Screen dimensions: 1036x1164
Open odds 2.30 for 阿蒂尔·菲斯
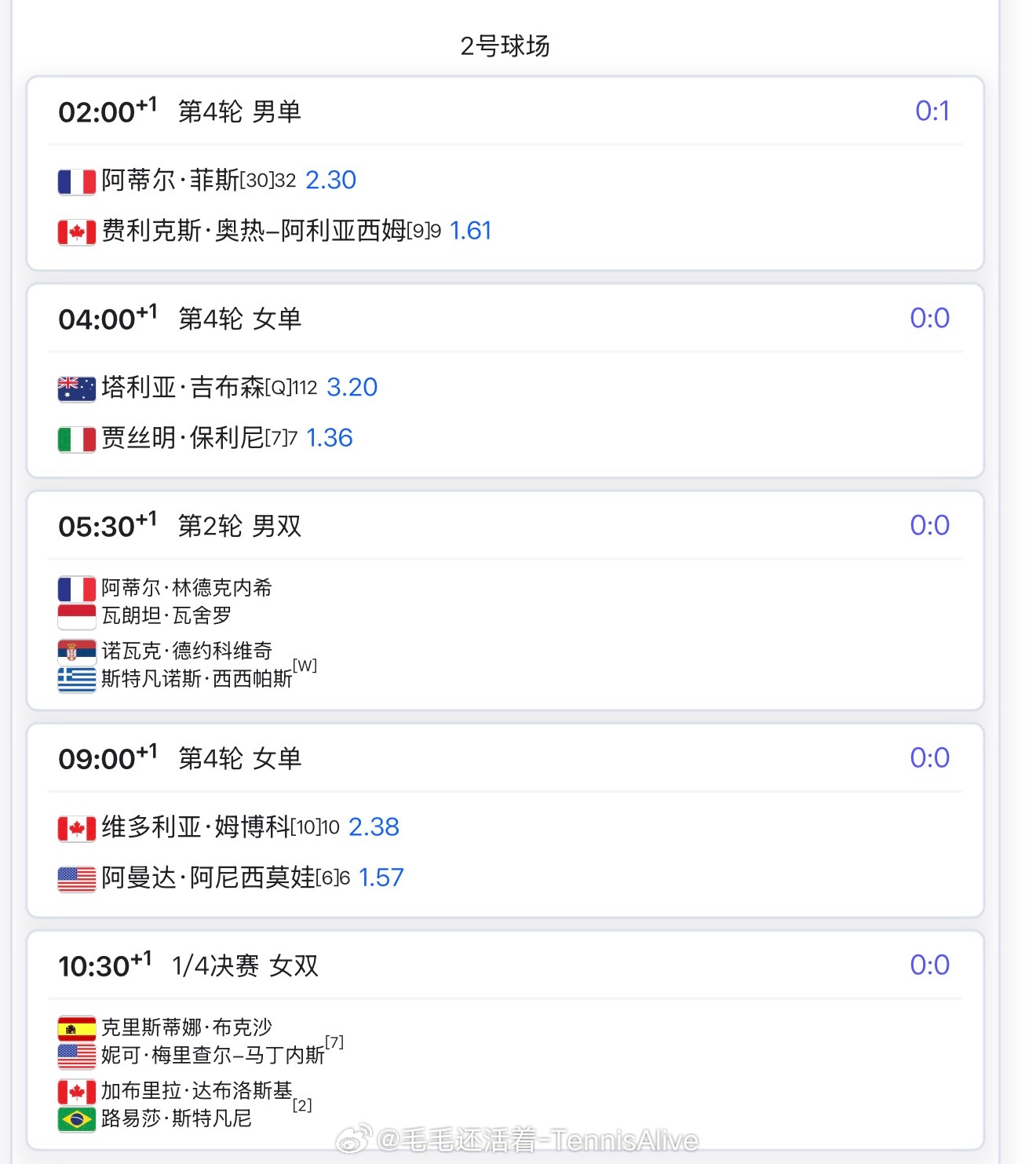(332, 180)
